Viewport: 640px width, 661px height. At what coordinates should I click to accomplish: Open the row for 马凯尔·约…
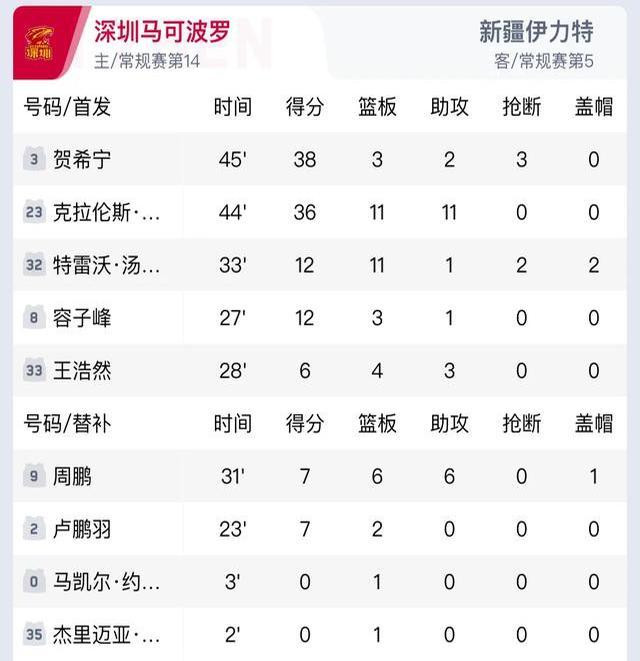(320, 582)
